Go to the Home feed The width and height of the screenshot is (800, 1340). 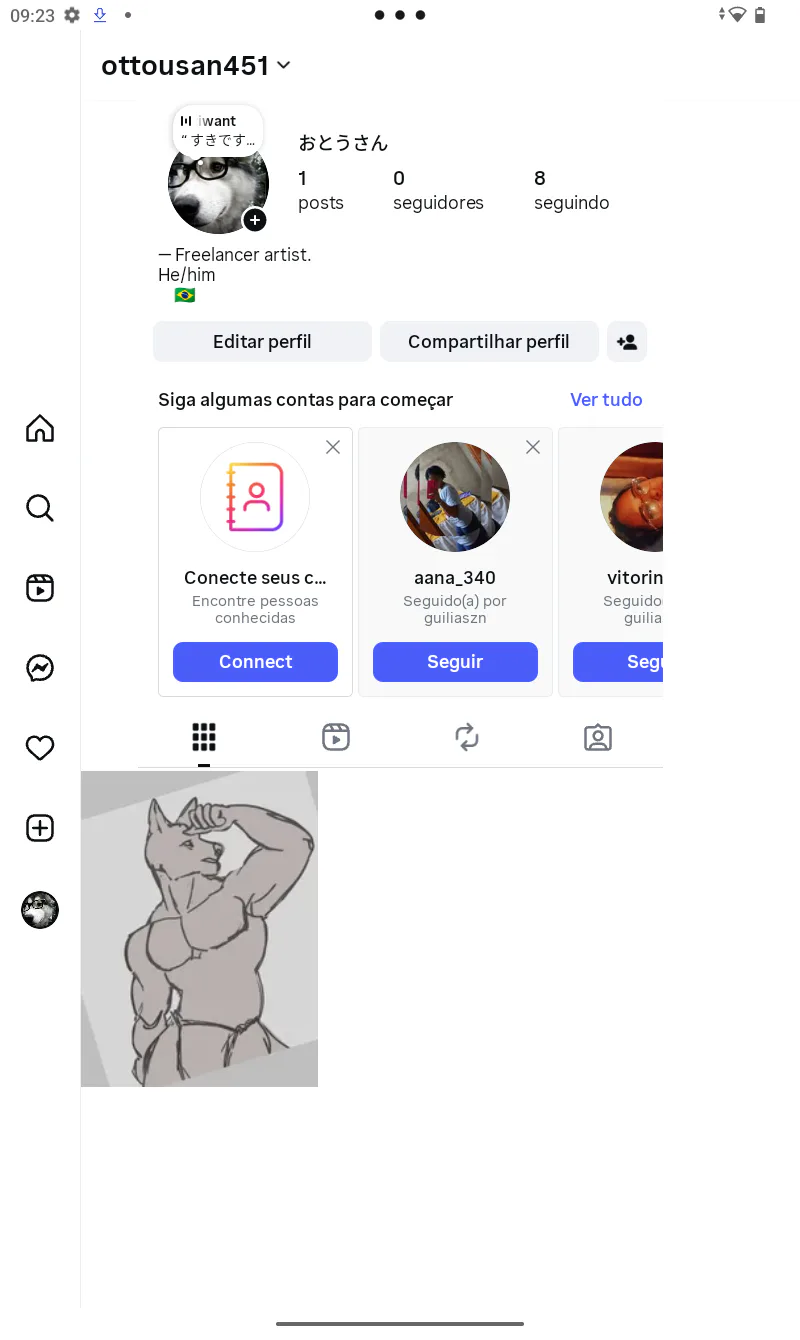coord(40,428)
